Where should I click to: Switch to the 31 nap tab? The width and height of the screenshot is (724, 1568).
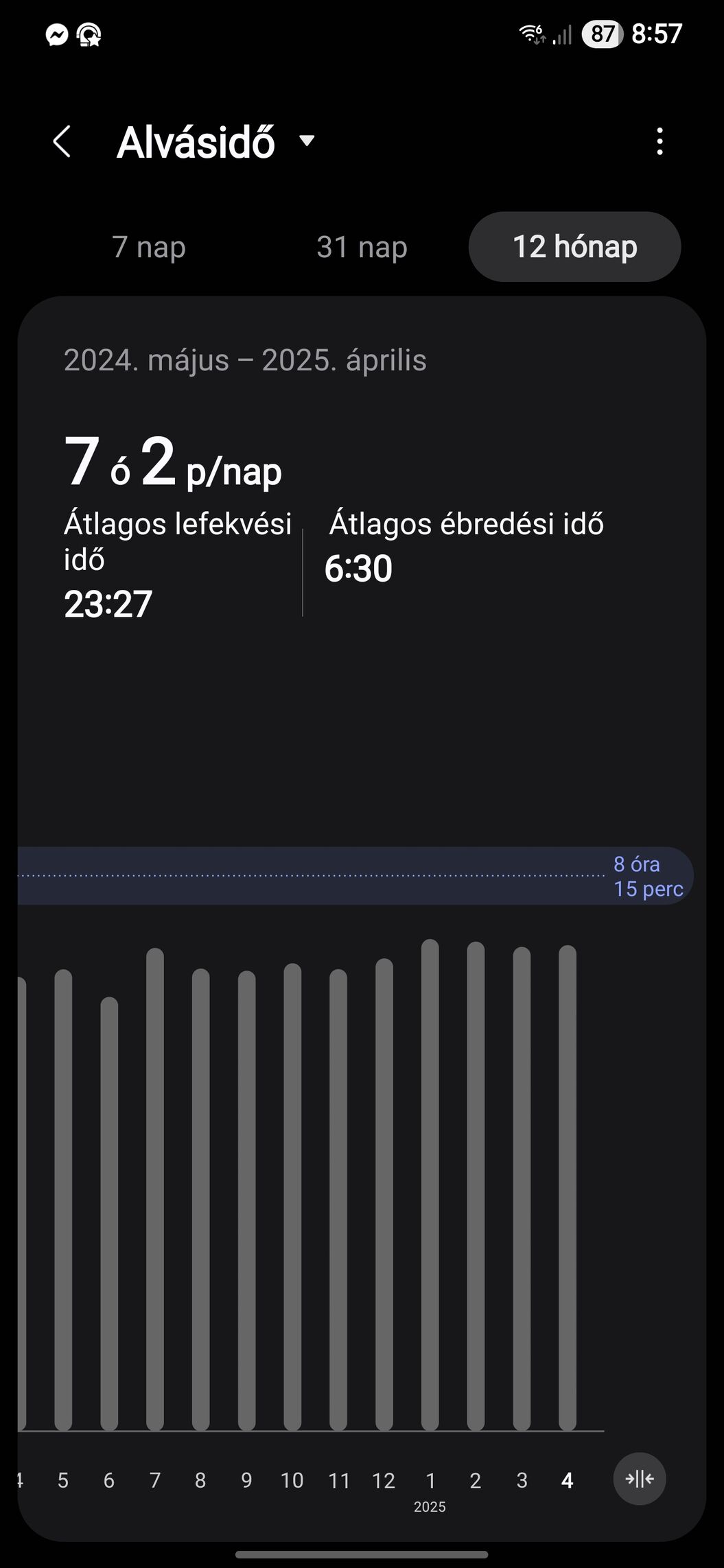pos(362,247)
